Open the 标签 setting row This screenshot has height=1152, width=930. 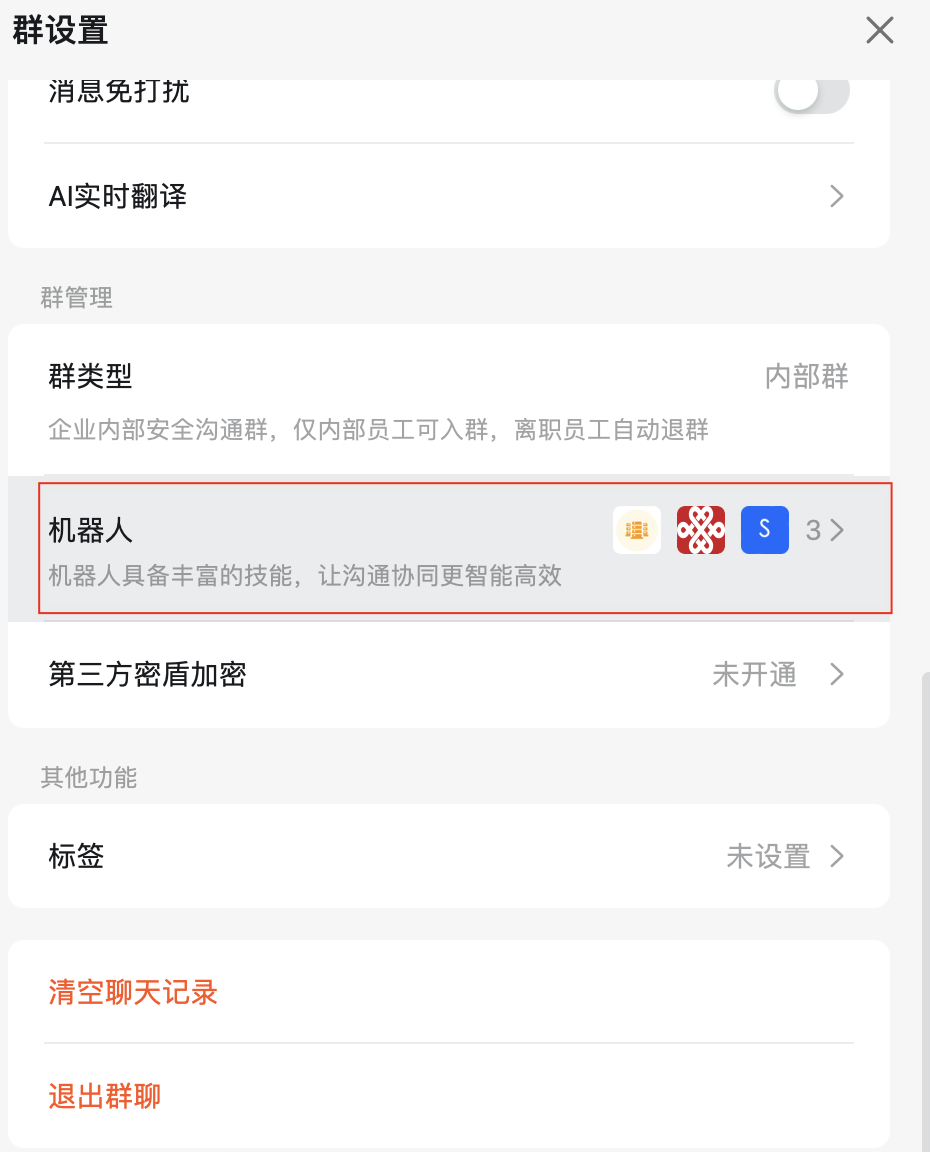448,856
